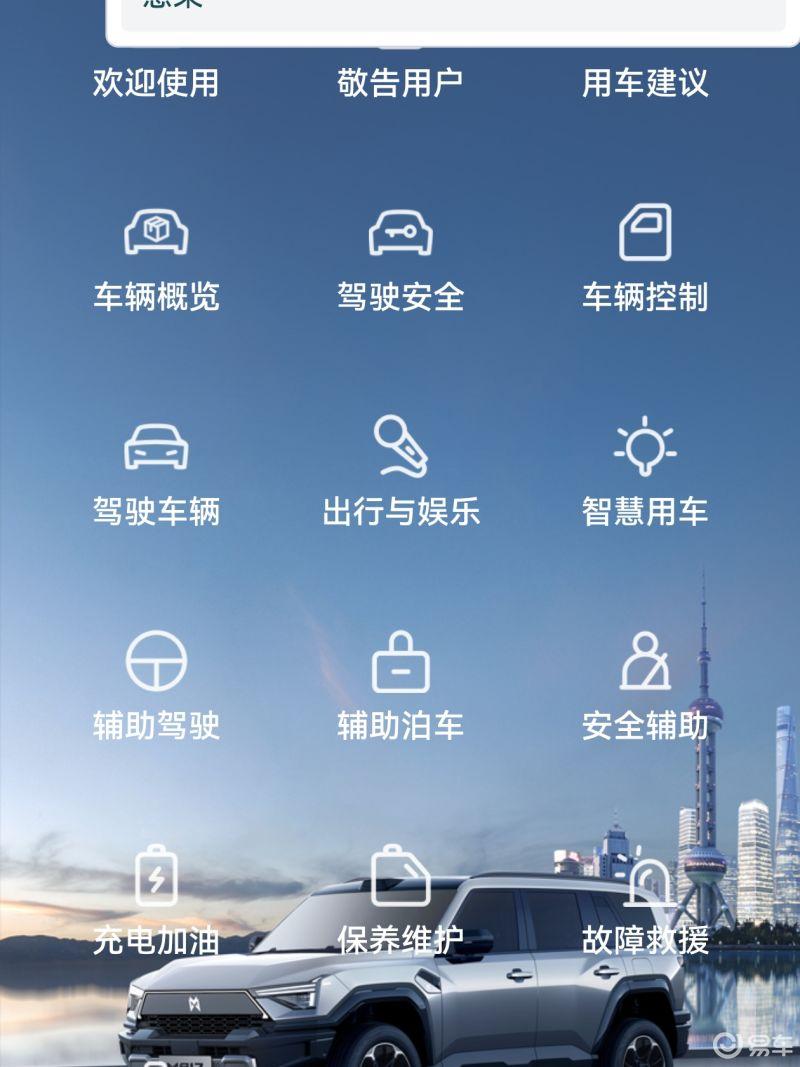The width and height of the screenshot is (800, 1067).
Task: Click inside the top search input box
Action: (x=400, y=10)
